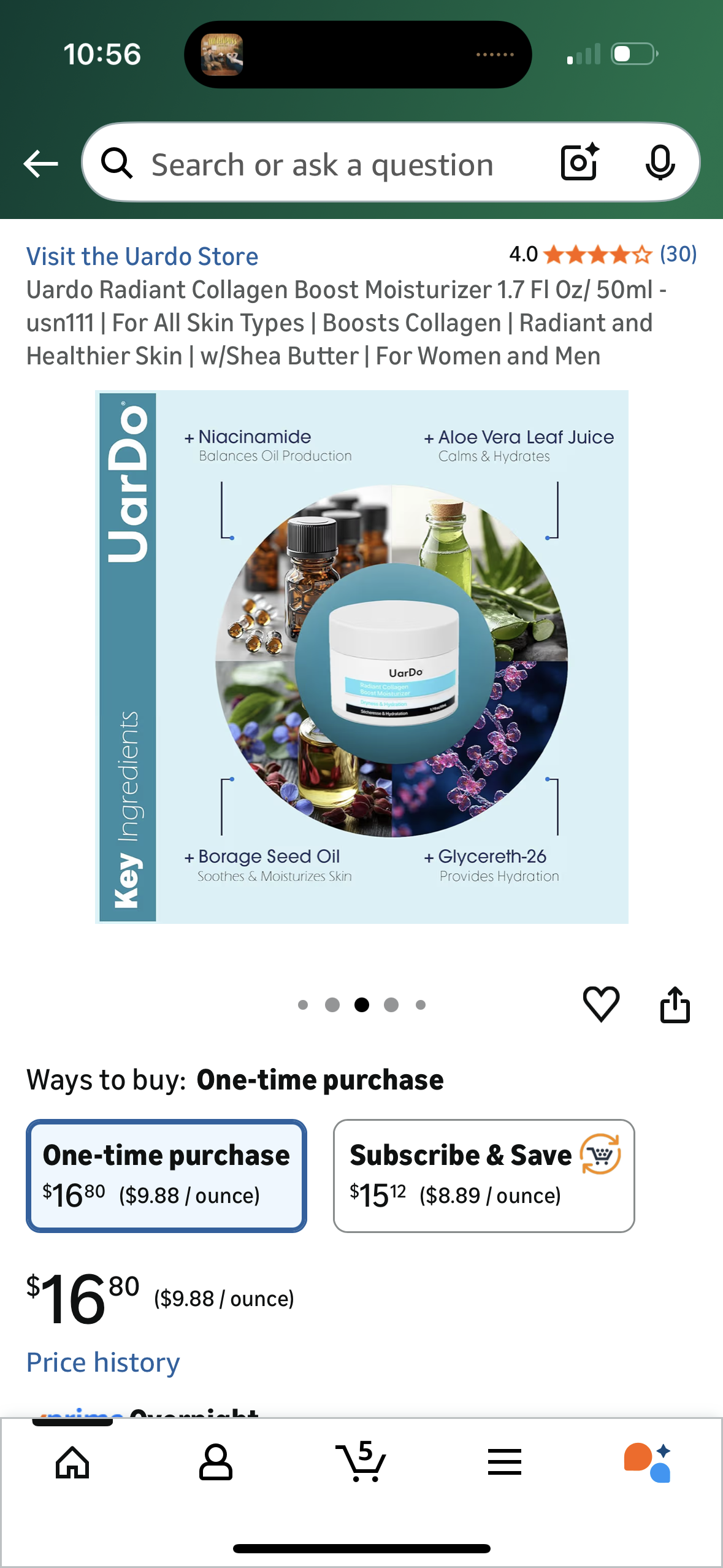
Task: Open the 30 customer ratings
Action: (x=678, y=254)
